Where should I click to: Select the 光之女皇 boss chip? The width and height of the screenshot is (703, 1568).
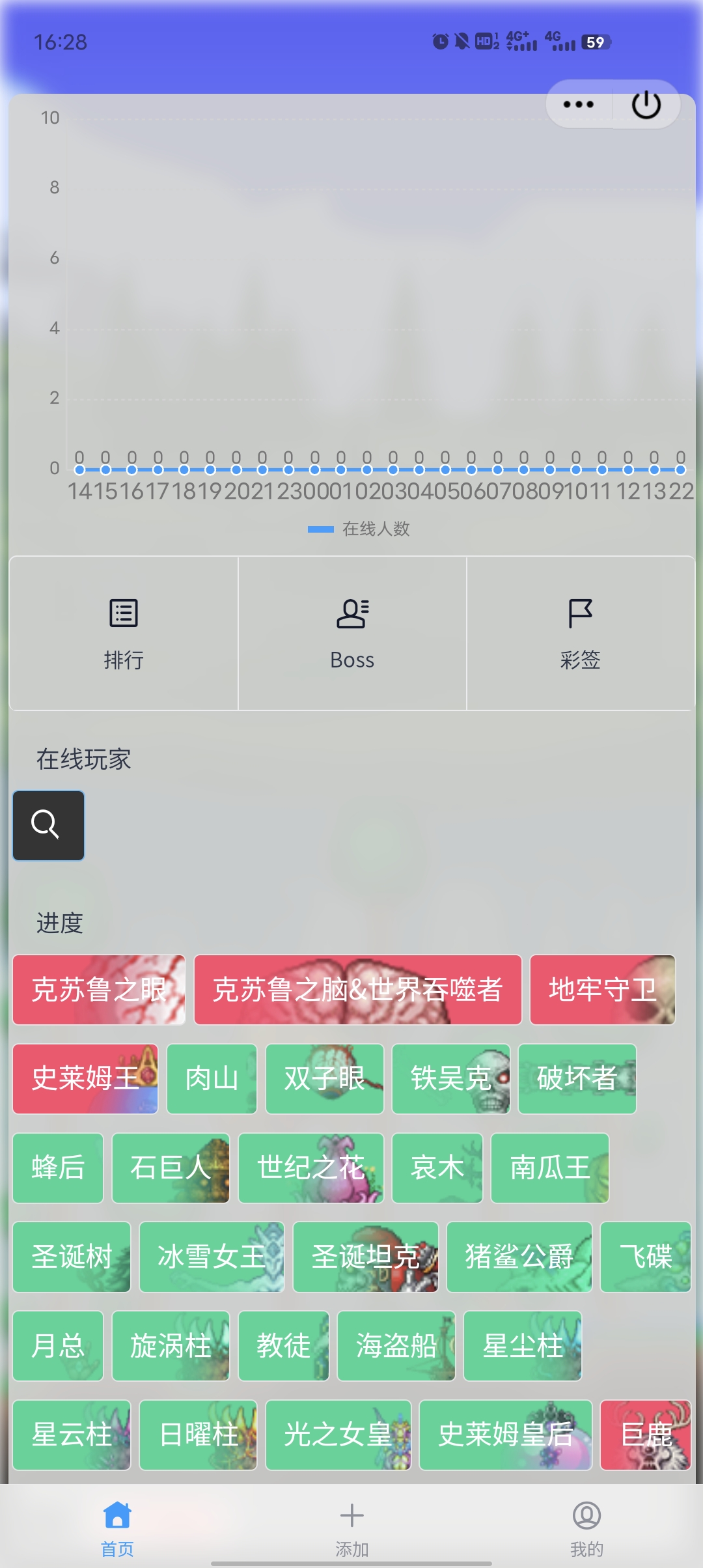(338, 1435)
